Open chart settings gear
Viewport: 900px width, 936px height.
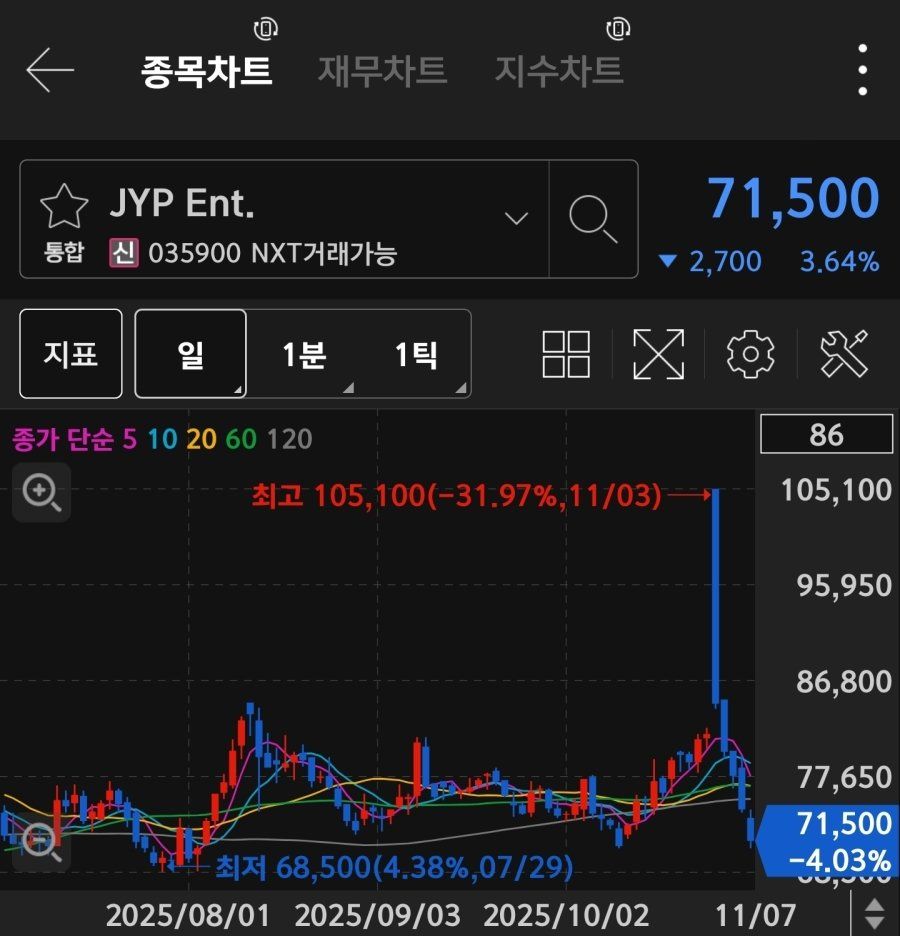click(750, 354)
